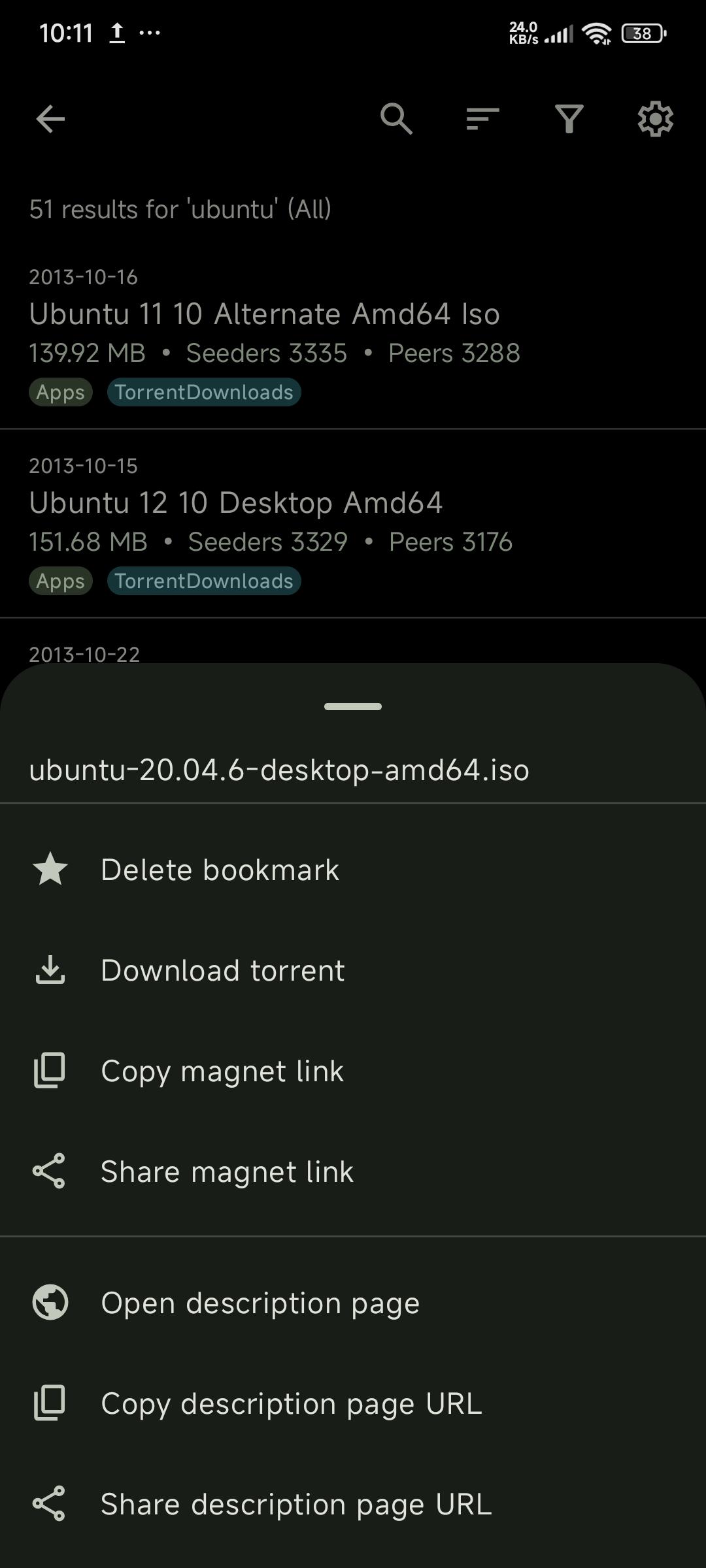Copy magnet link
706x1568 pixels.
pos(222,1071)
